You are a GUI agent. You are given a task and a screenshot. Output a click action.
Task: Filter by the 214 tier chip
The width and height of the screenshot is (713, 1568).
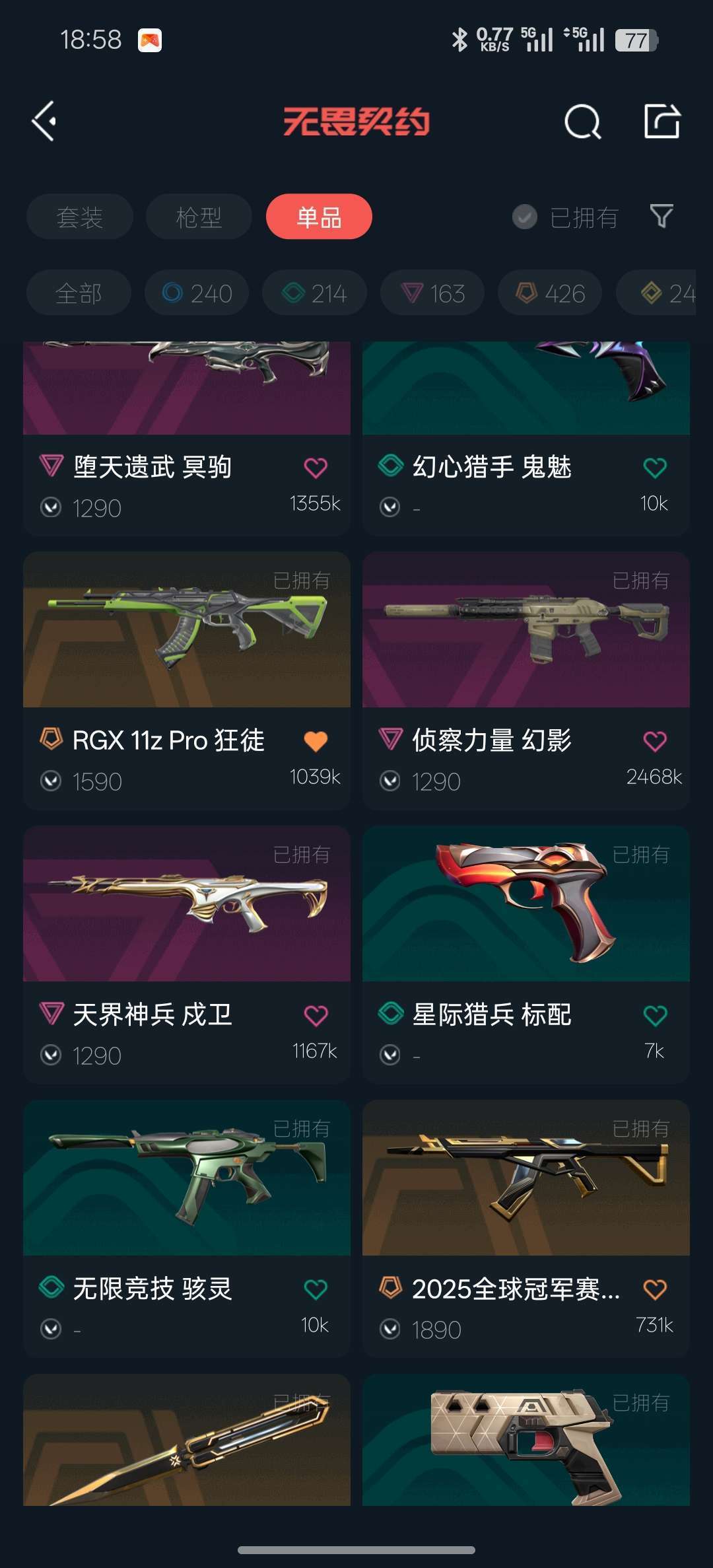coord(314,293)
